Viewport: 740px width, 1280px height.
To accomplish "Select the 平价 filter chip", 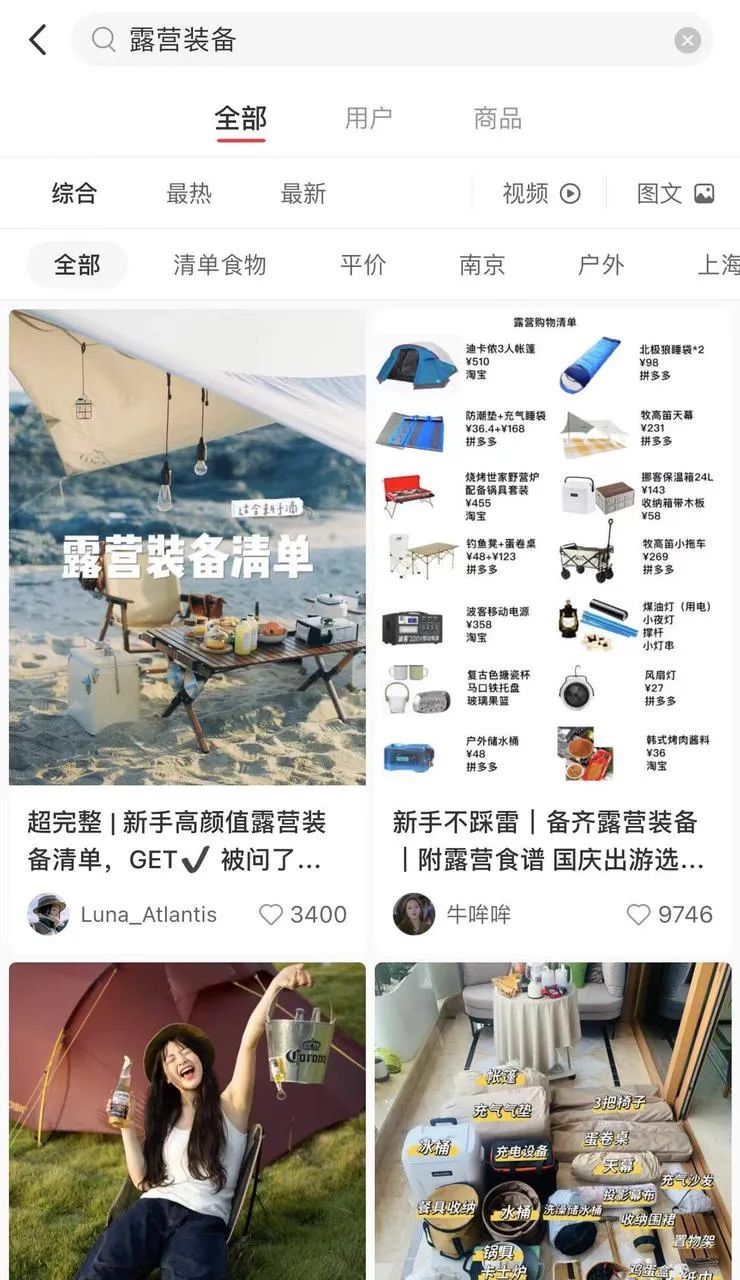I will [x=363, y=265].
